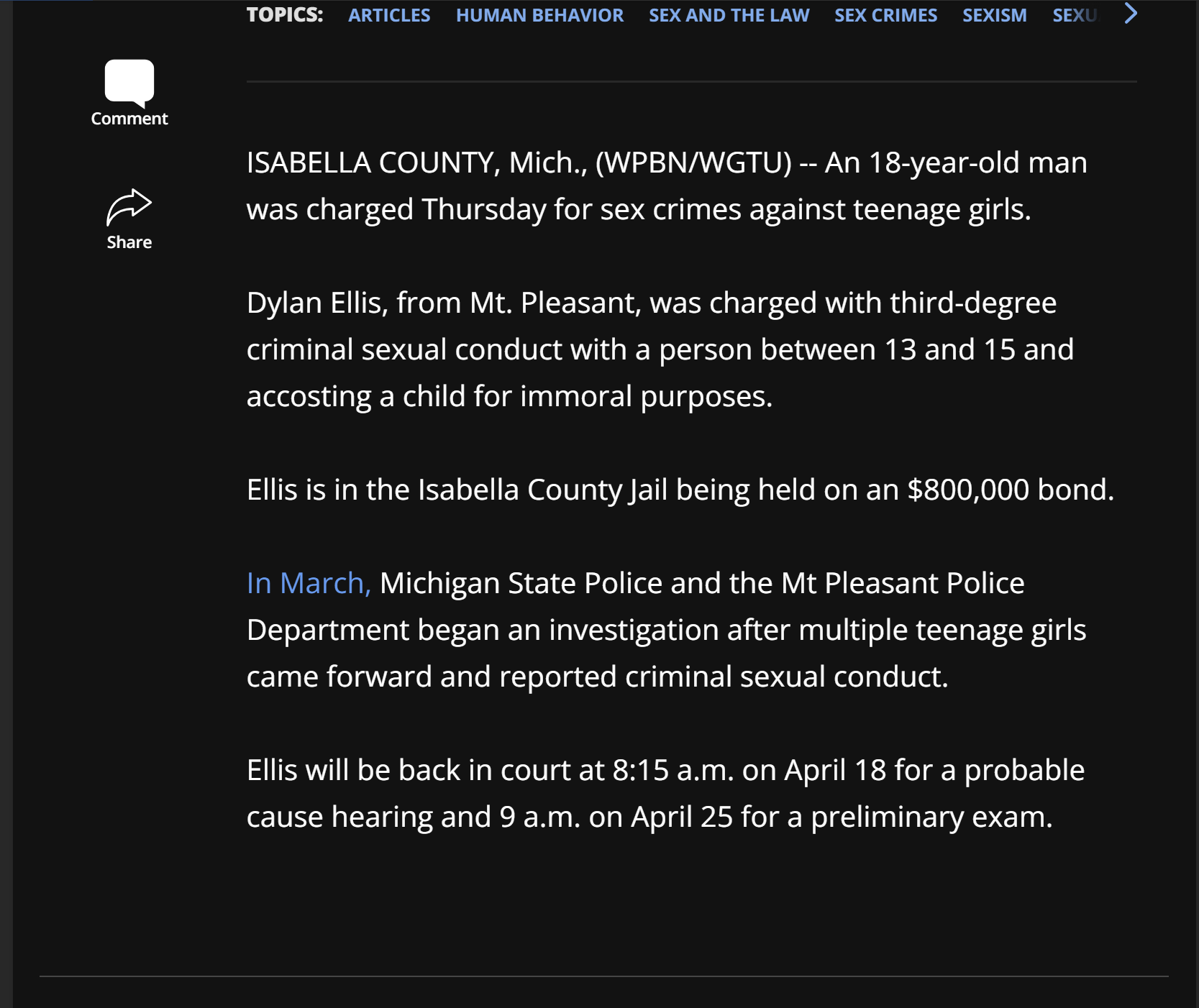Open the SEXISM topic
This screenshot has height=1008, width=1199.
coord(994,15)
